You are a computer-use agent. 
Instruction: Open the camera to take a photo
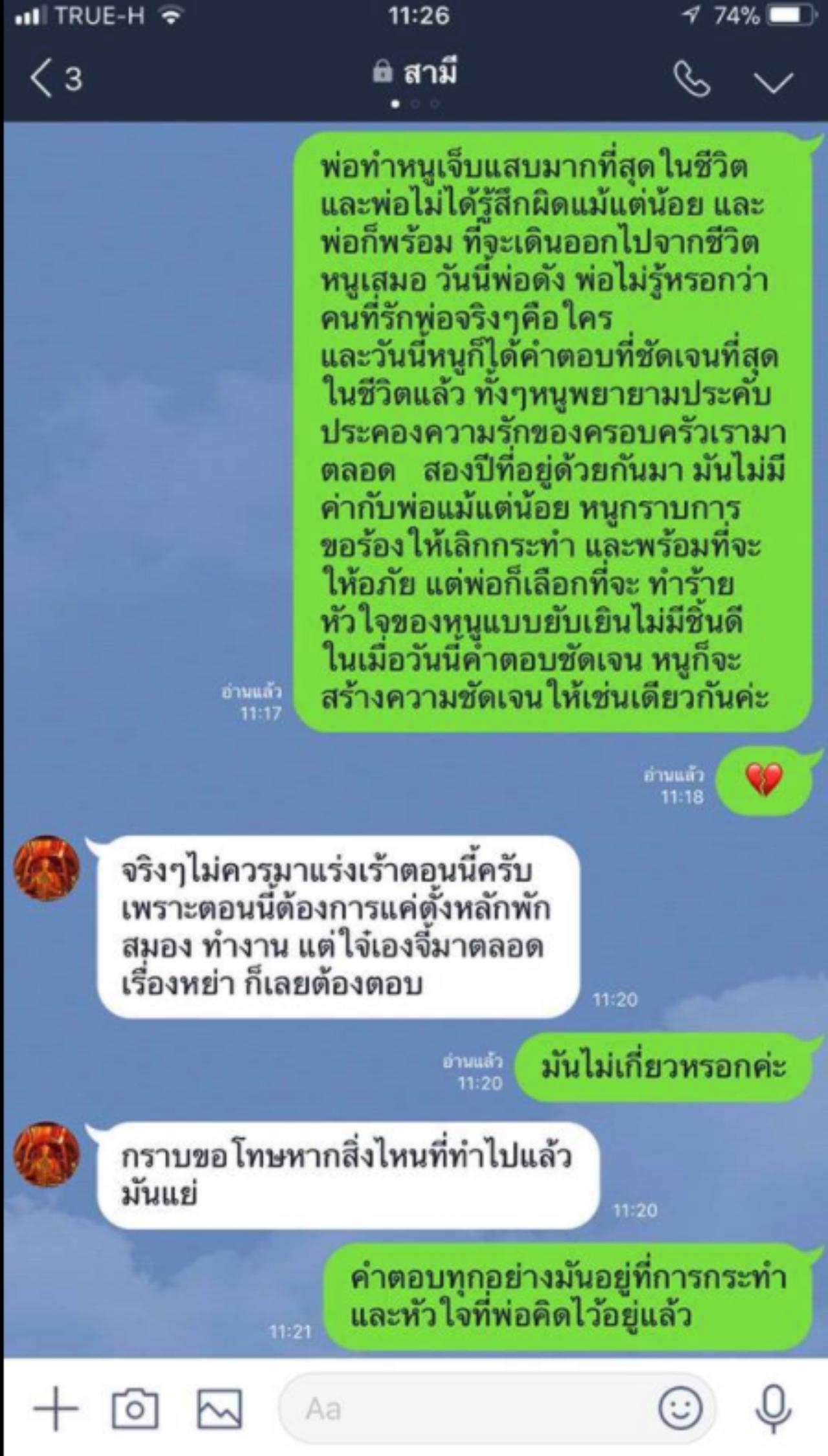pos(135,1408)
